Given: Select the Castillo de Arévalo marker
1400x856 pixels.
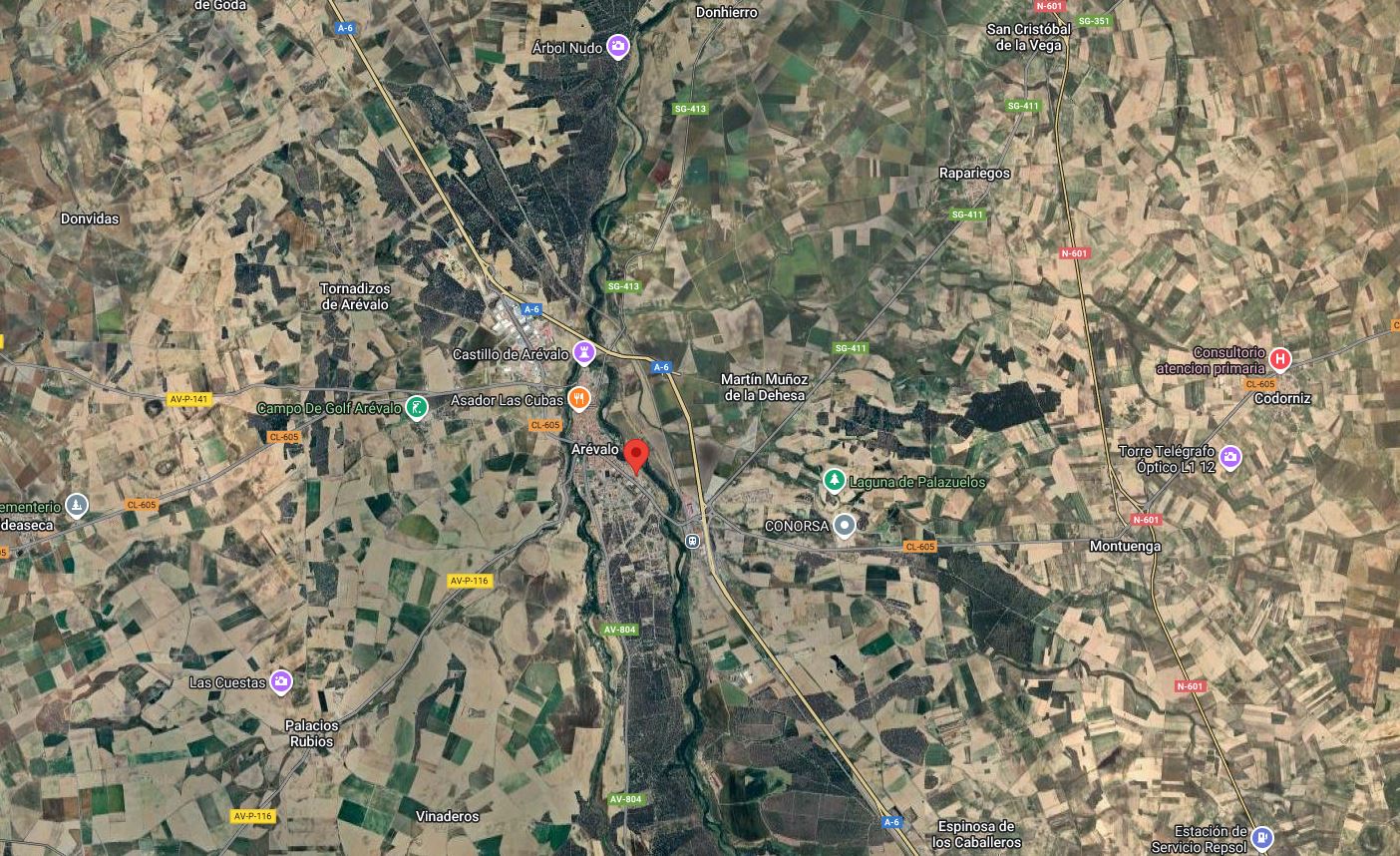Looking at the screenshot, I should tap(584, 351).
